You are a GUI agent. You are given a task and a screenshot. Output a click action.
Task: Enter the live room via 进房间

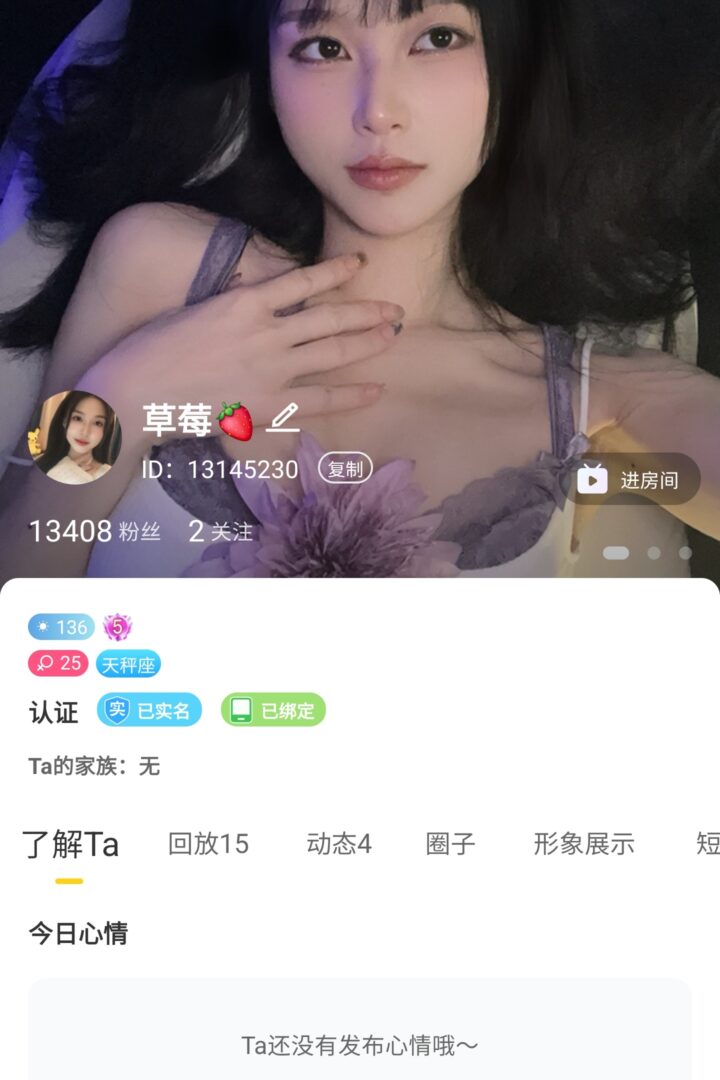[631, 480]
